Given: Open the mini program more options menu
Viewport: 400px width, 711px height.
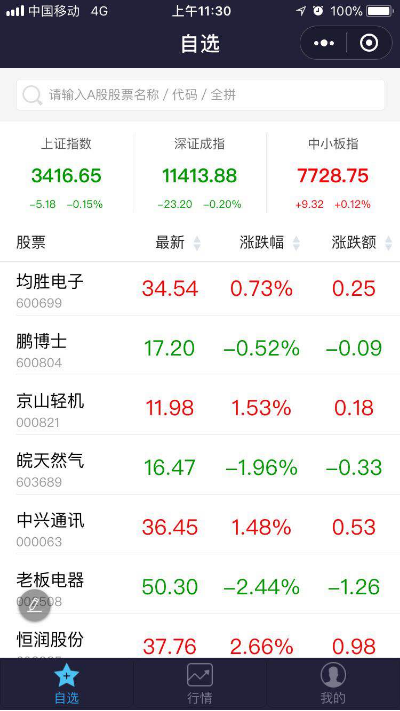Looking at the screenshot, I should tap(324, 43).
